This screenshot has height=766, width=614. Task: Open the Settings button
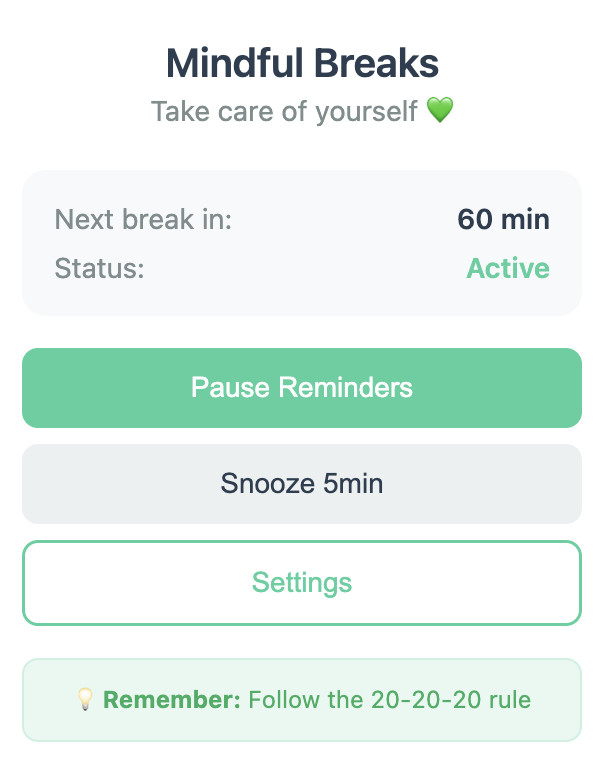click(x=301, y=582)
